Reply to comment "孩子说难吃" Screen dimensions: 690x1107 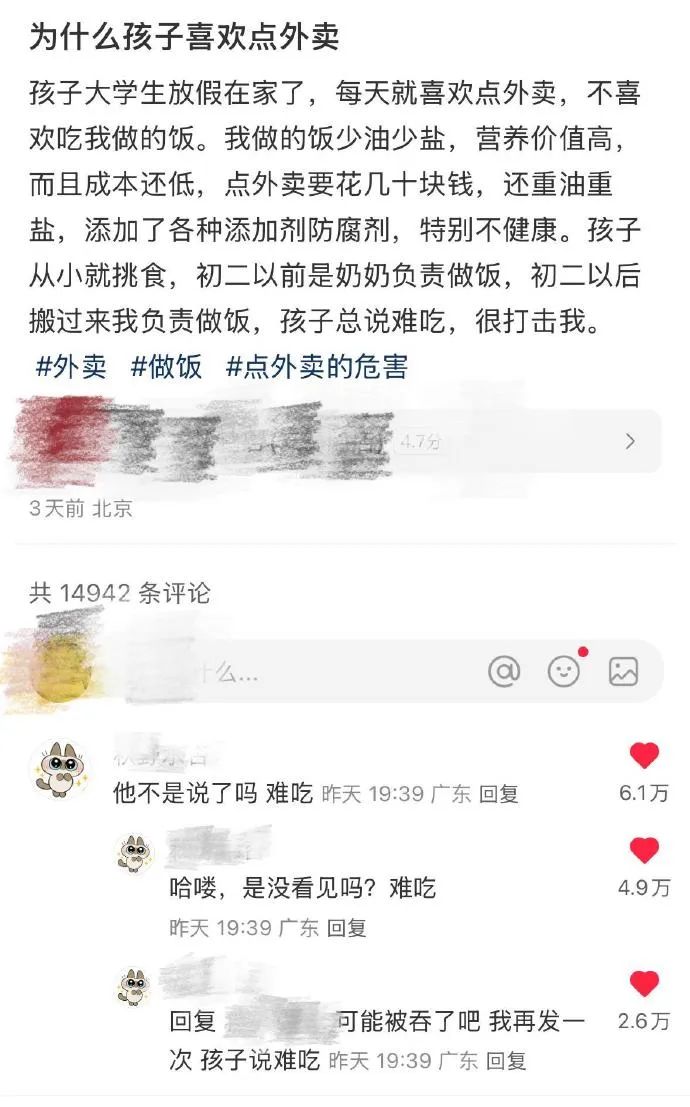tap(506, 1060)
